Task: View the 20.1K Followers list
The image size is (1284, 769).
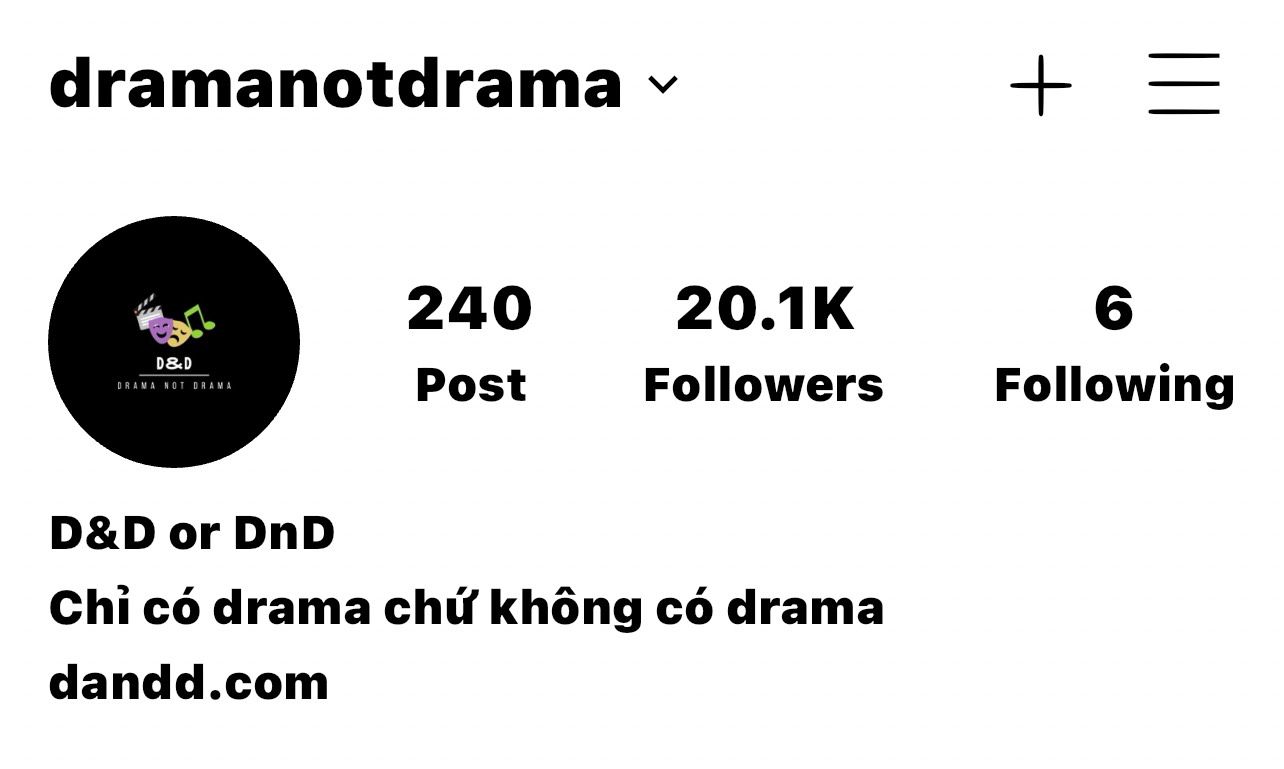Action: 764,343
